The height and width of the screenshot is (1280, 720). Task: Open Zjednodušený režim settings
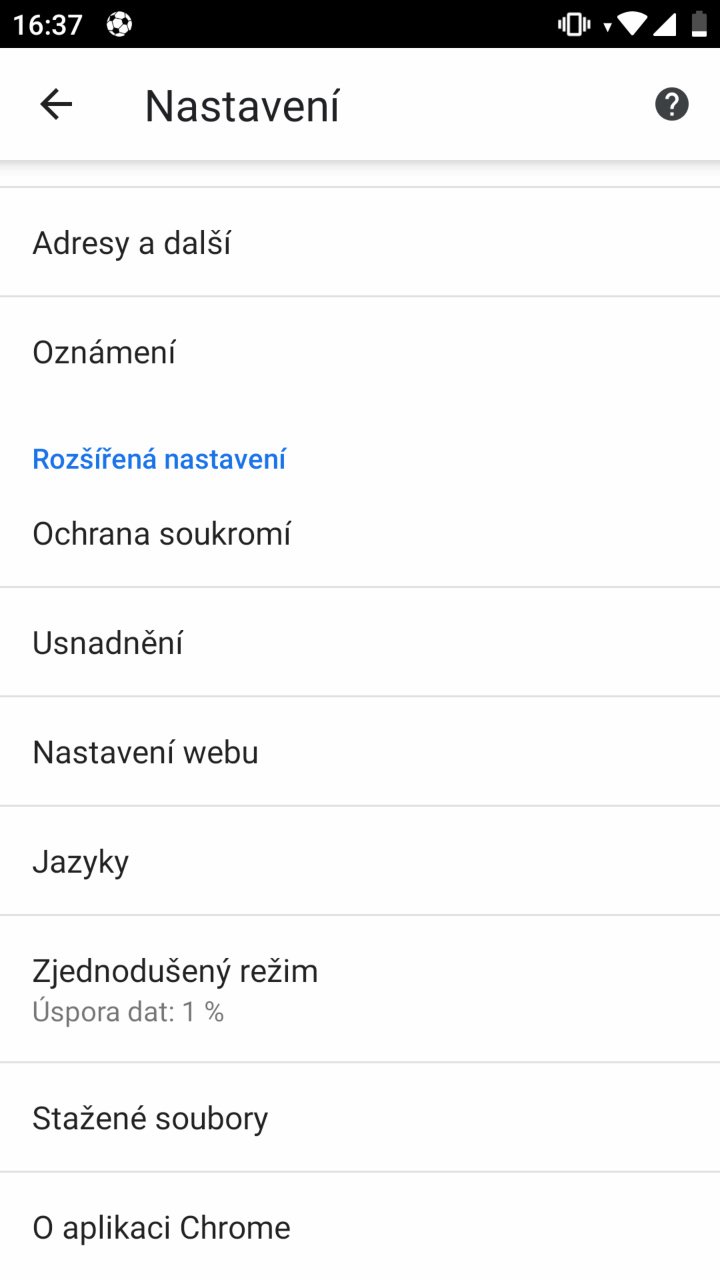pyautogui.click(x=360, y=989)
